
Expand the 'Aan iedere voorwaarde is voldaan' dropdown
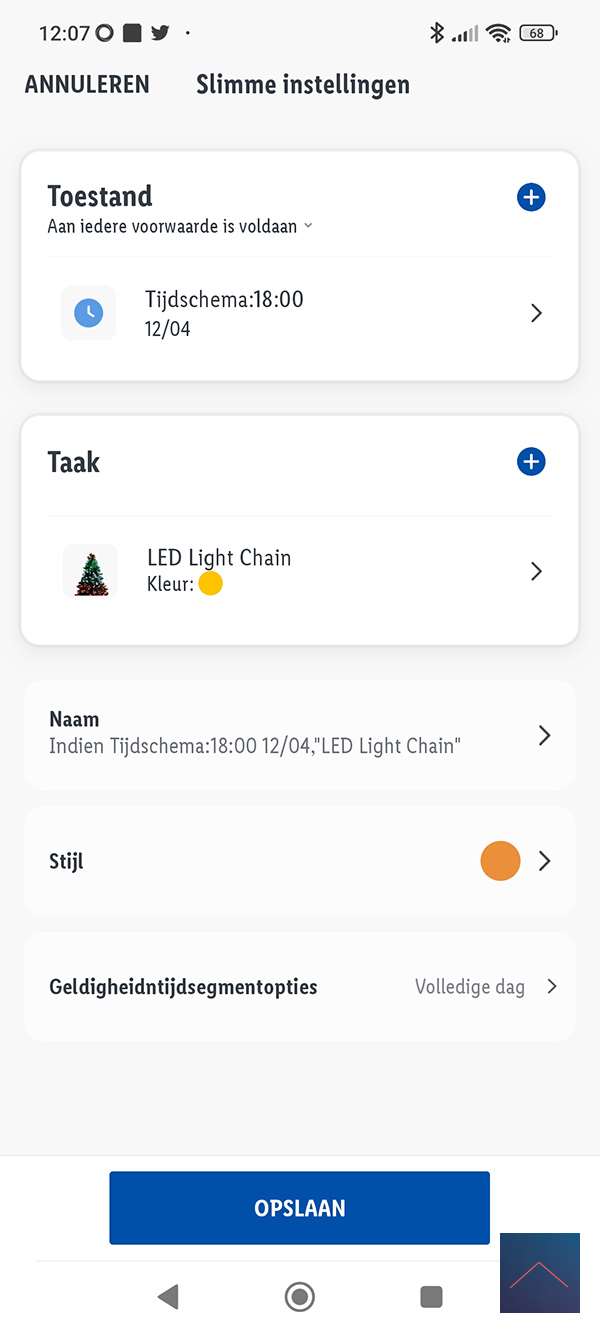(x=180, y=227)
